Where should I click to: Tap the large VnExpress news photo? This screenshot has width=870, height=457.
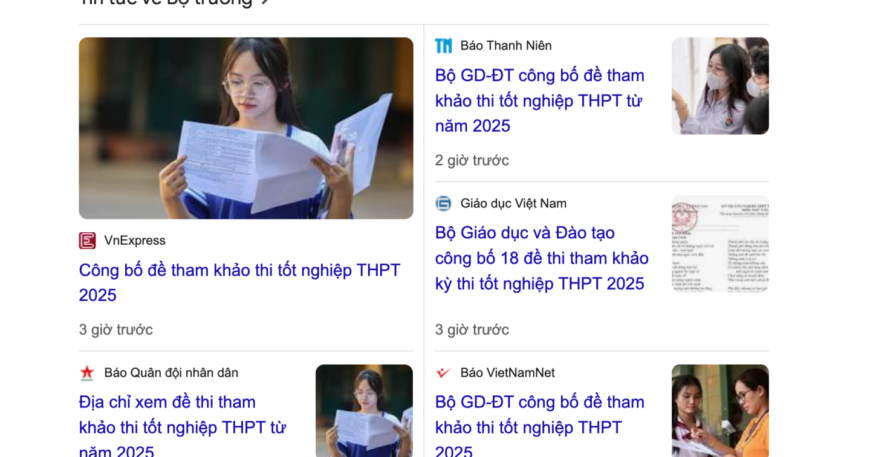point(246,128)
